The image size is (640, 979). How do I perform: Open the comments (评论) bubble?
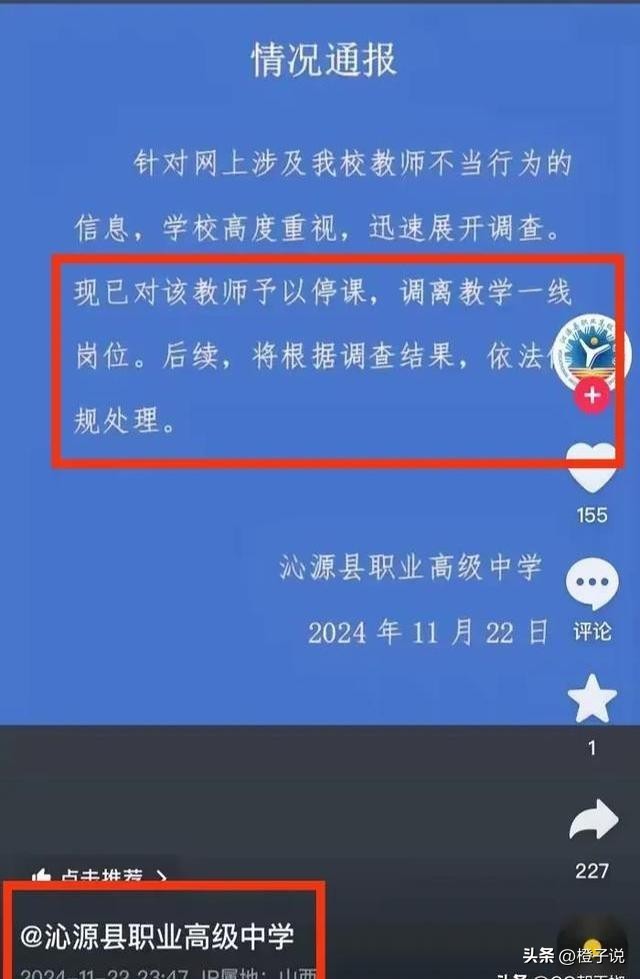[x=592, y=584]
